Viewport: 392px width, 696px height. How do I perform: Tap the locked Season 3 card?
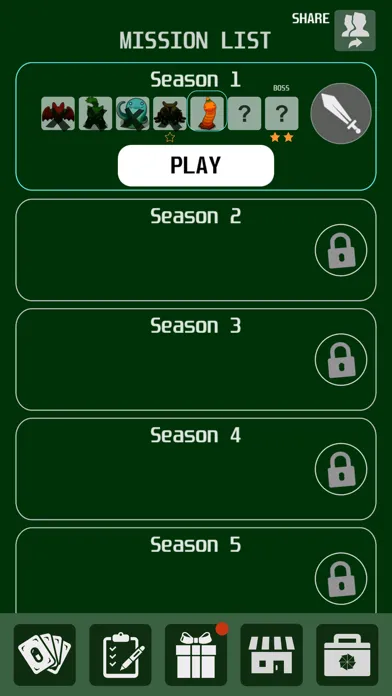point(196,360)
